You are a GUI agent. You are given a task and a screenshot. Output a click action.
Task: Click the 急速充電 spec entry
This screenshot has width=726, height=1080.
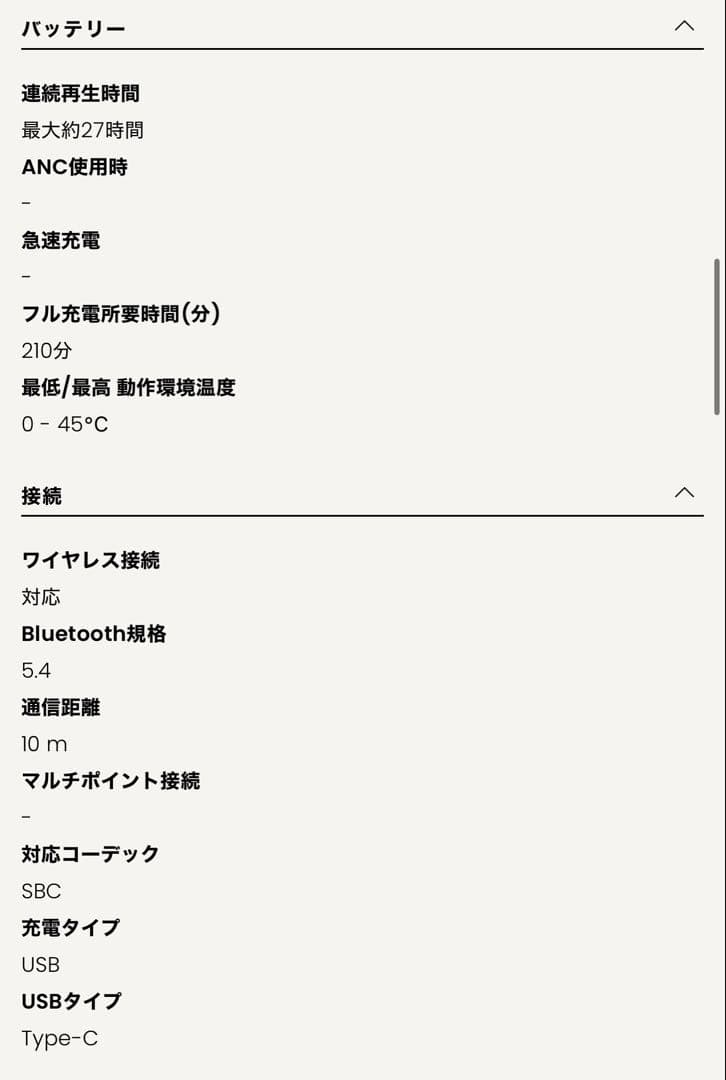coord(60,240)
